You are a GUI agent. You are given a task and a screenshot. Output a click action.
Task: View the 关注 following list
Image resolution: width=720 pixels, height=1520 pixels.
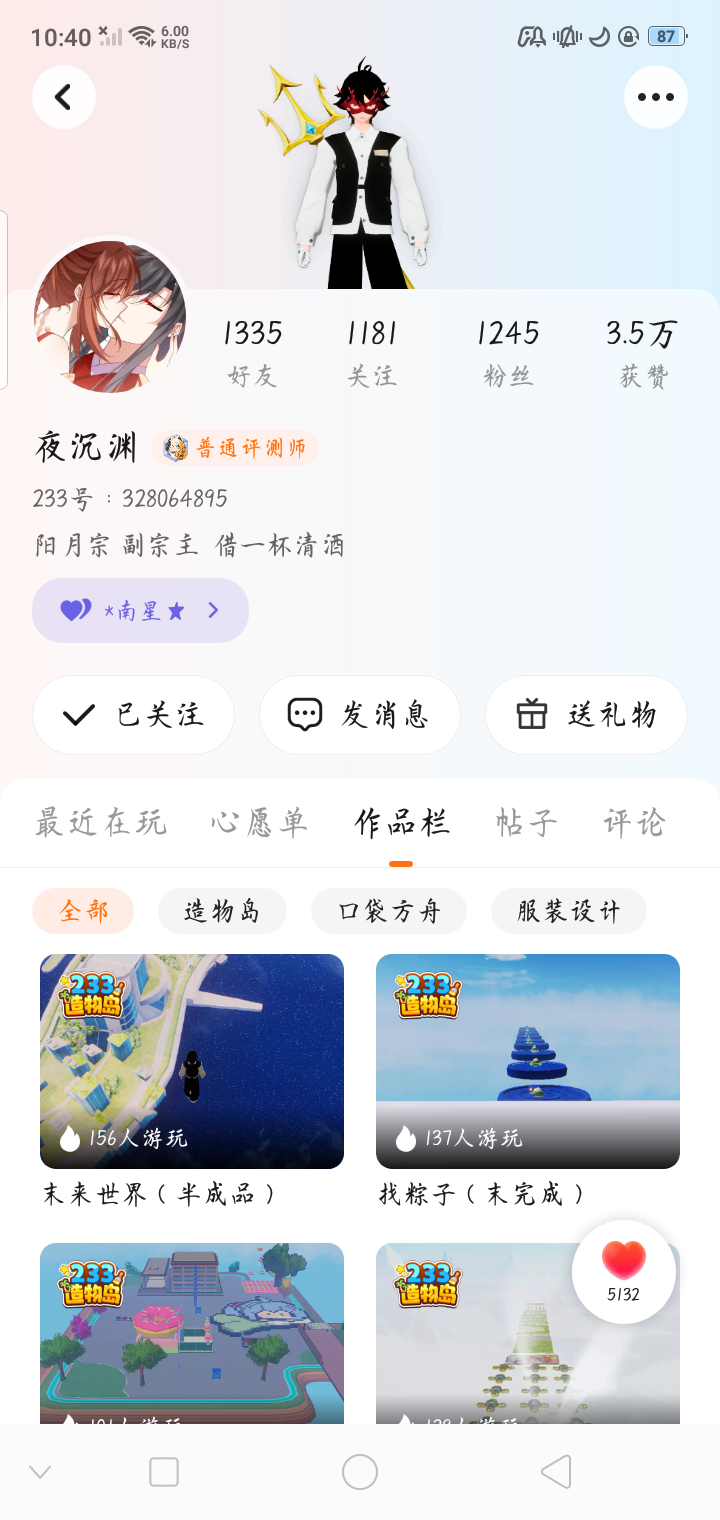click(x=372, y=352)
